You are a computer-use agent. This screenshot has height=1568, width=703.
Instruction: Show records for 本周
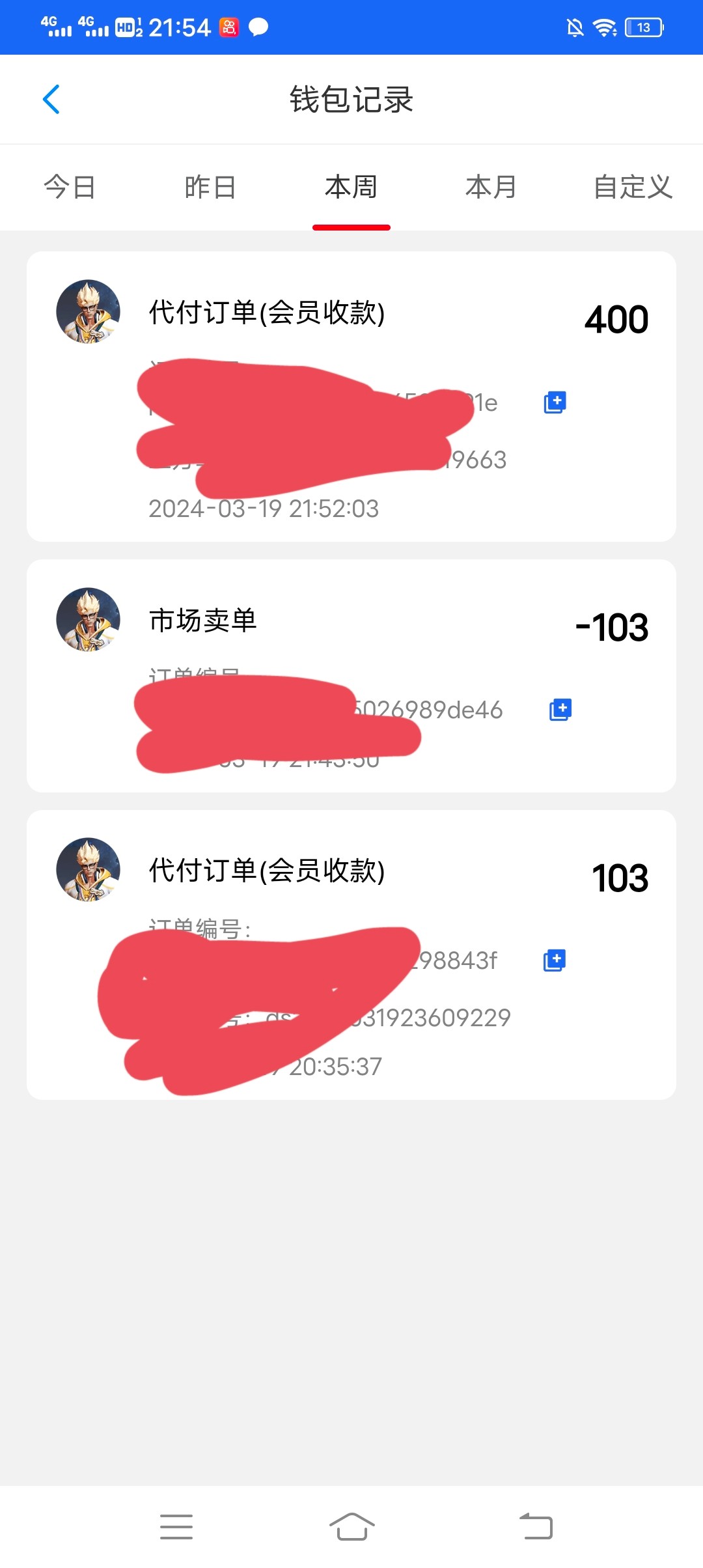351,188
